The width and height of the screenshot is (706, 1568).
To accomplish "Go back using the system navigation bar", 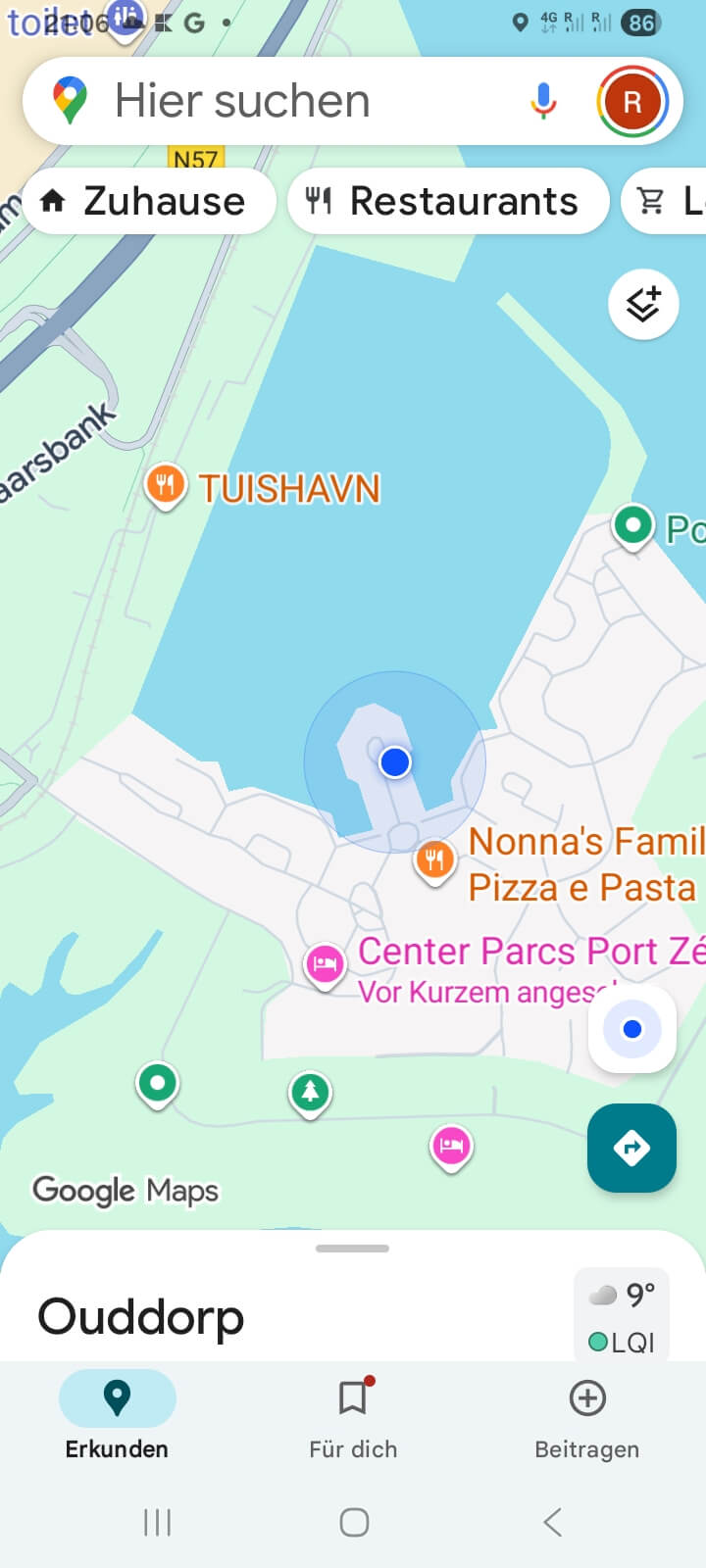I will pos(553,1522).
